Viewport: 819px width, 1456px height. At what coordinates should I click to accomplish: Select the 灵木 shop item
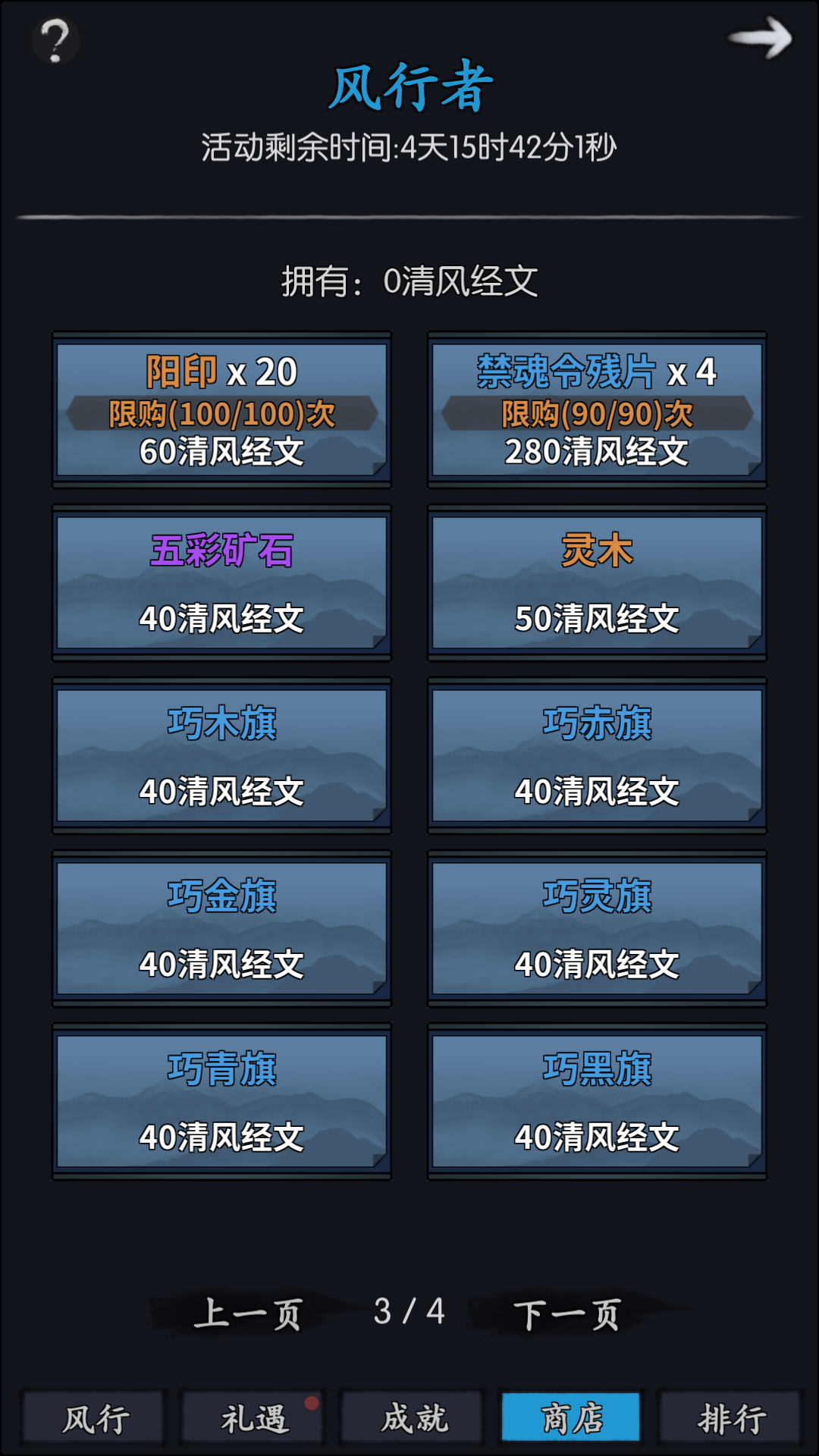[597, 582]
